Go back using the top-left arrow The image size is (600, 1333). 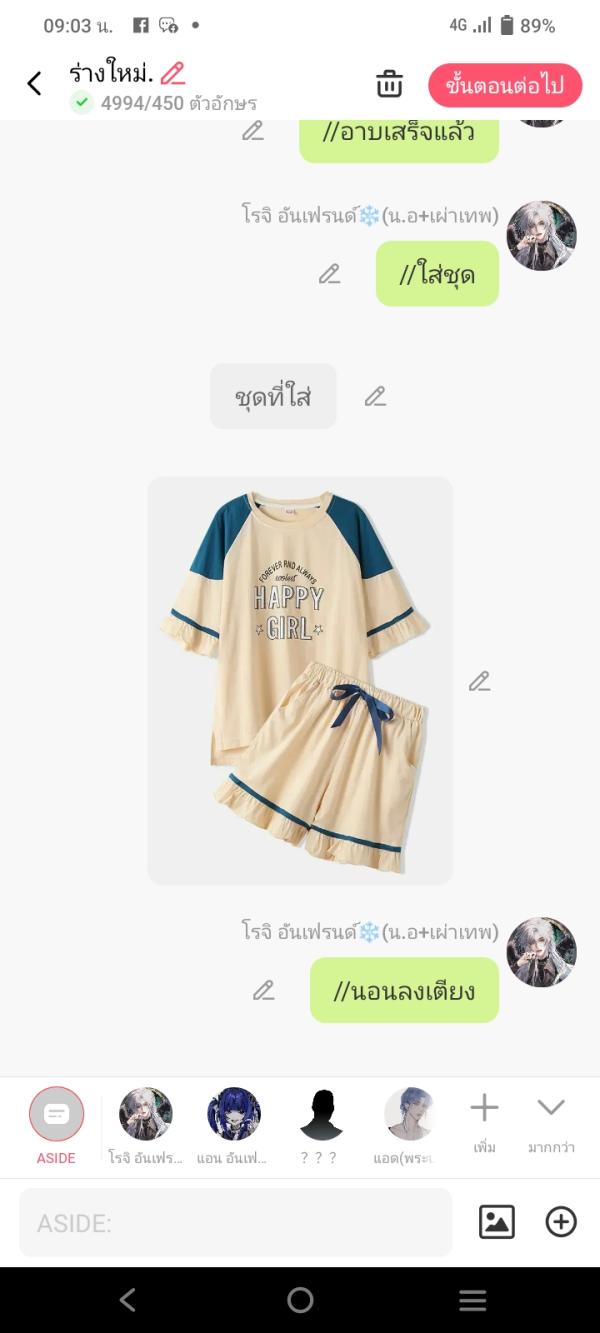34,84
